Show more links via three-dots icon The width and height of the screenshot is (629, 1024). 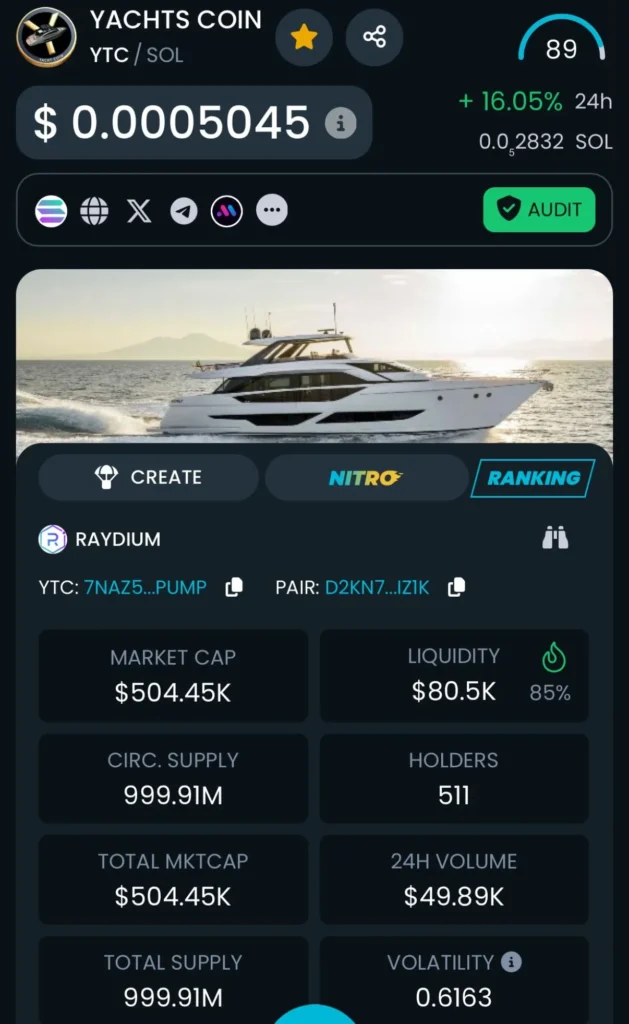coord(272,211)
